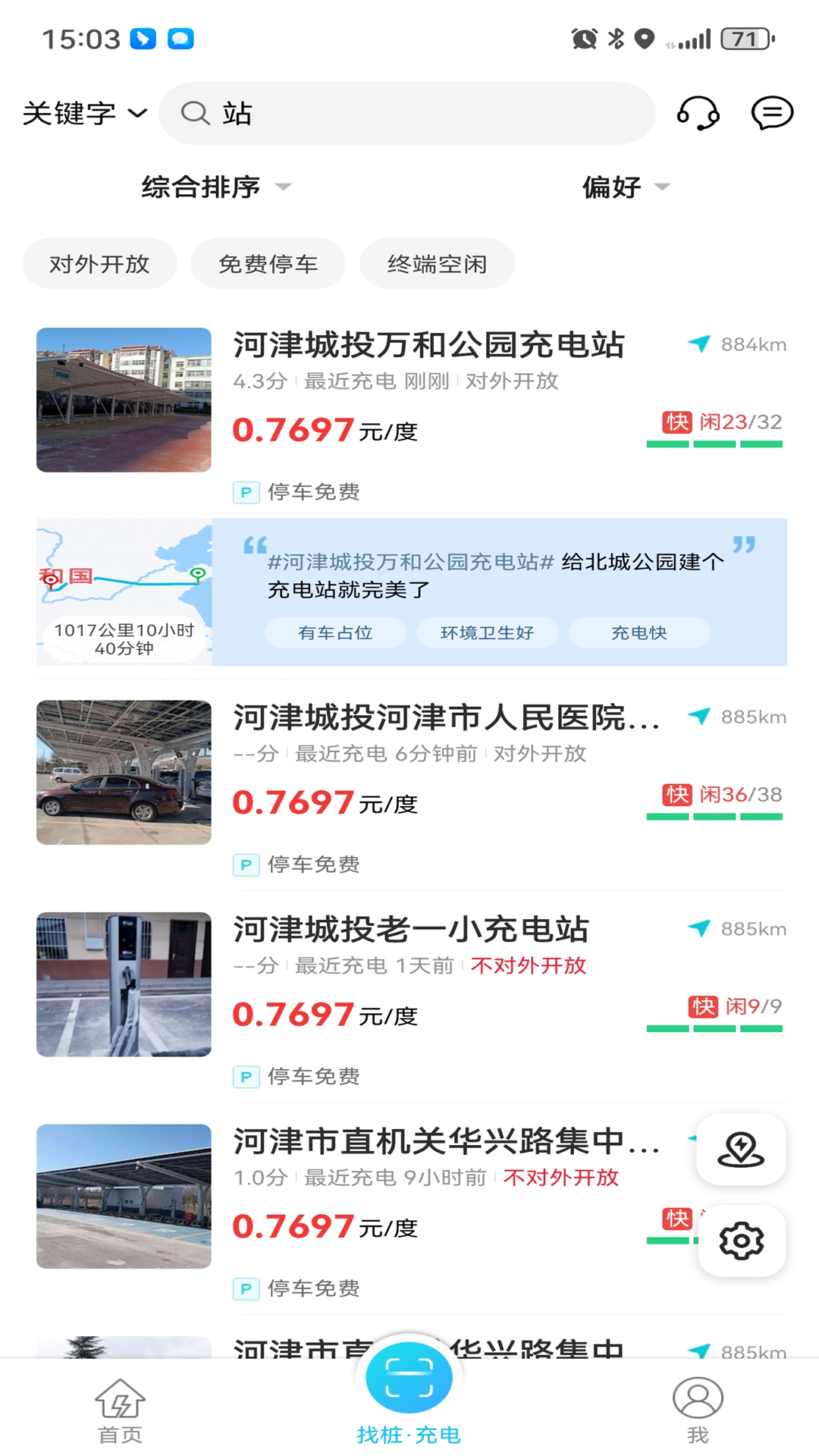The width and height of the screenshot is (819, 1456).
Task: Open 河津城投老一小充电站 station card
Action: click(x=412, y=998)
